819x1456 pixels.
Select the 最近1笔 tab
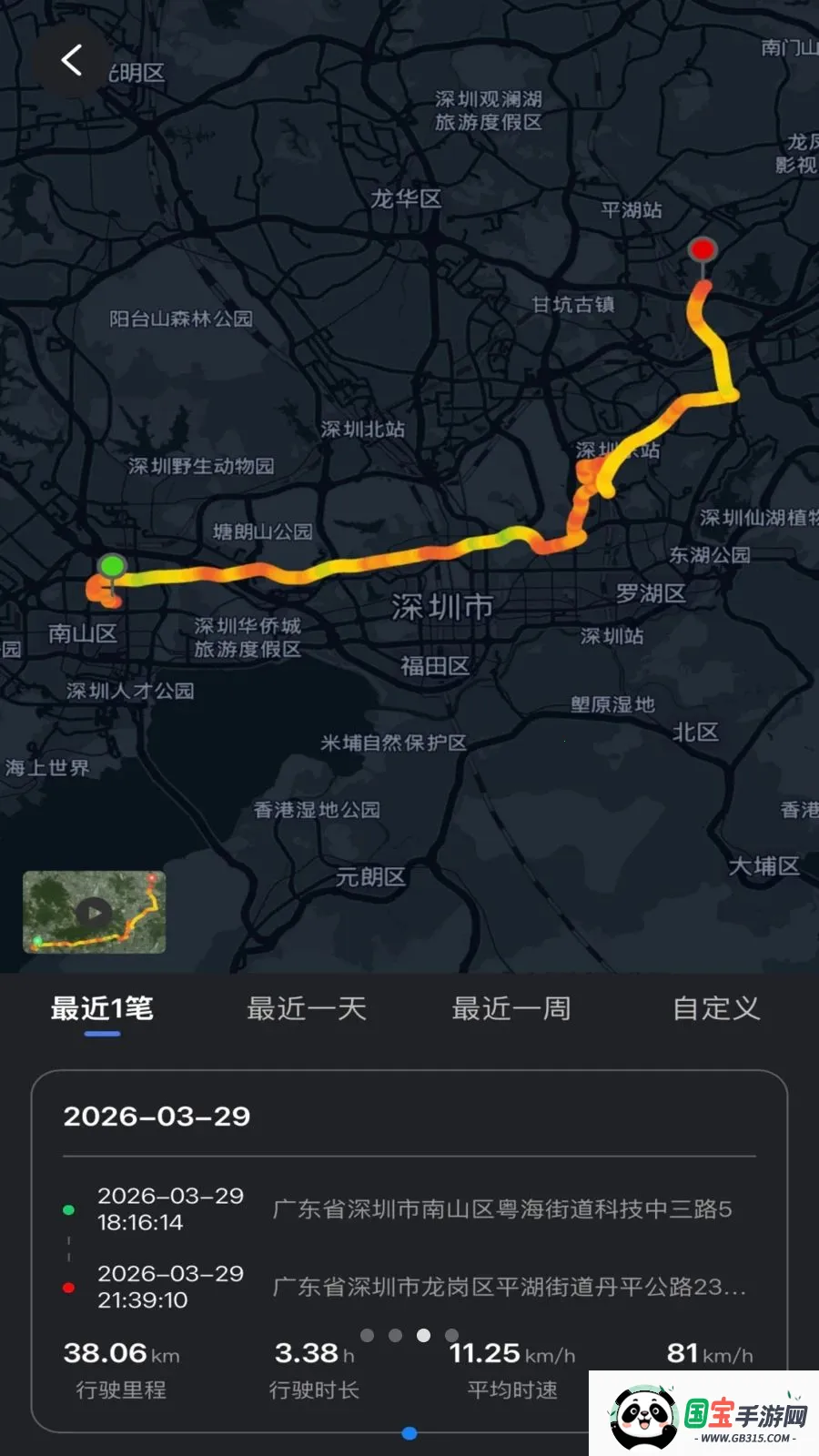[102, 1008]
